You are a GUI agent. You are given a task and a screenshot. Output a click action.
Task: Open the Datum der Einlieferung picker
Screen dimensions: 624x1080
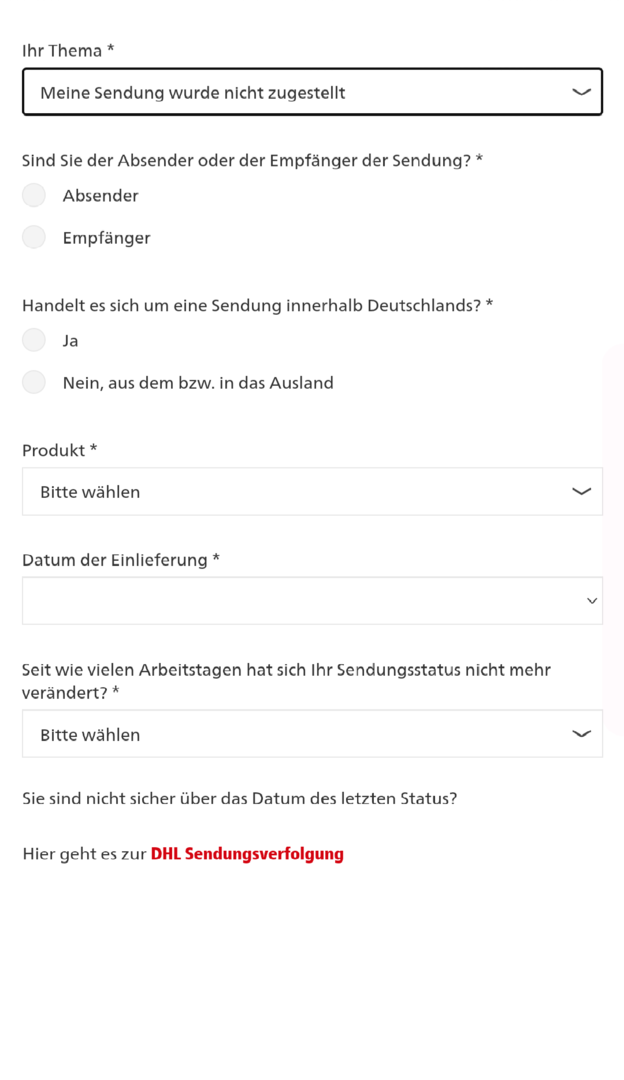pyautogui.click(x=312, y=601)
